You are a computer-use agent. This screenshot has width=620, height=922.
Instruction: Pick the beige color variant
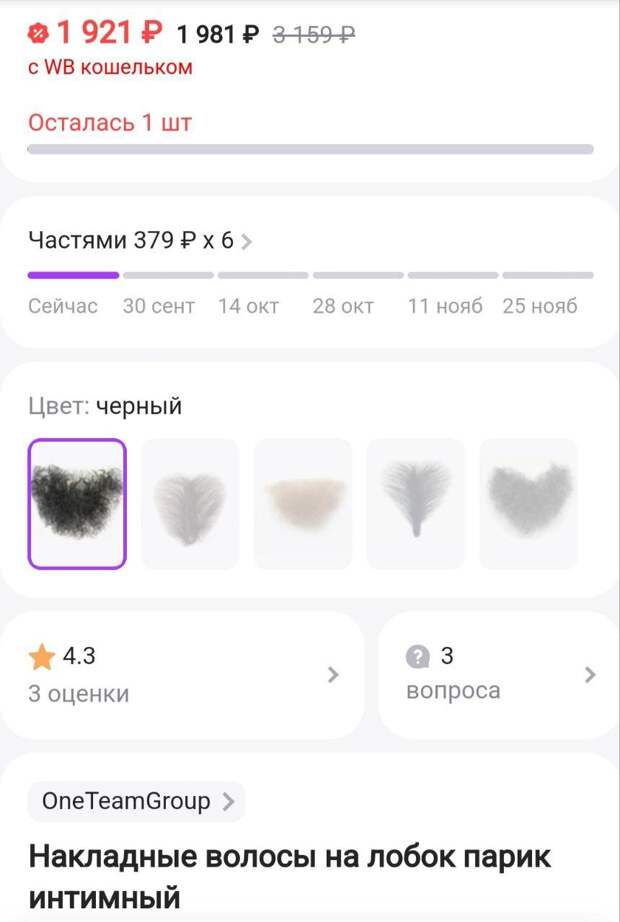coord(303,504)
